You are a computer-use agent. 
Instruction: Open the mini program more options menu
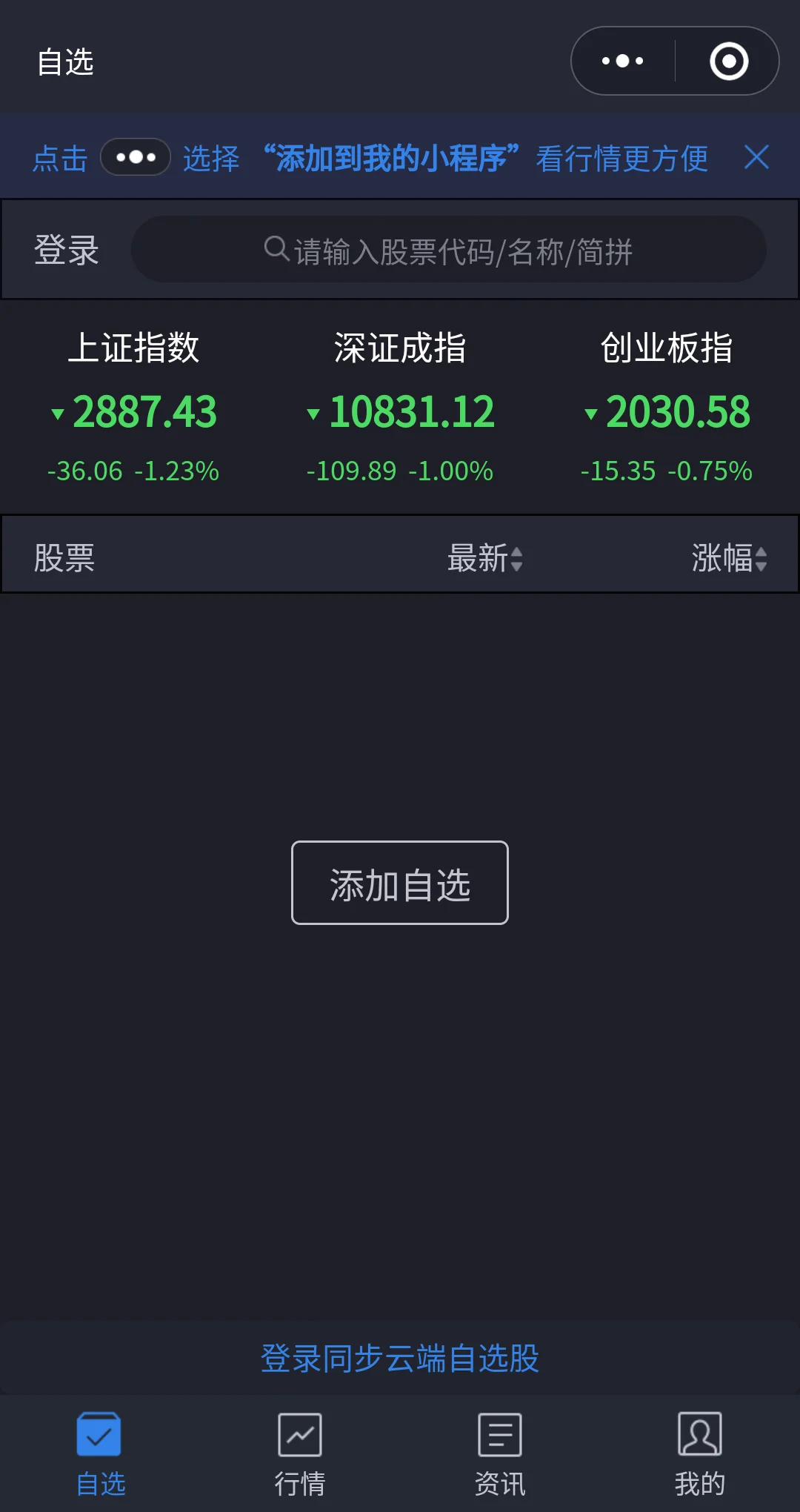(623, 61)
